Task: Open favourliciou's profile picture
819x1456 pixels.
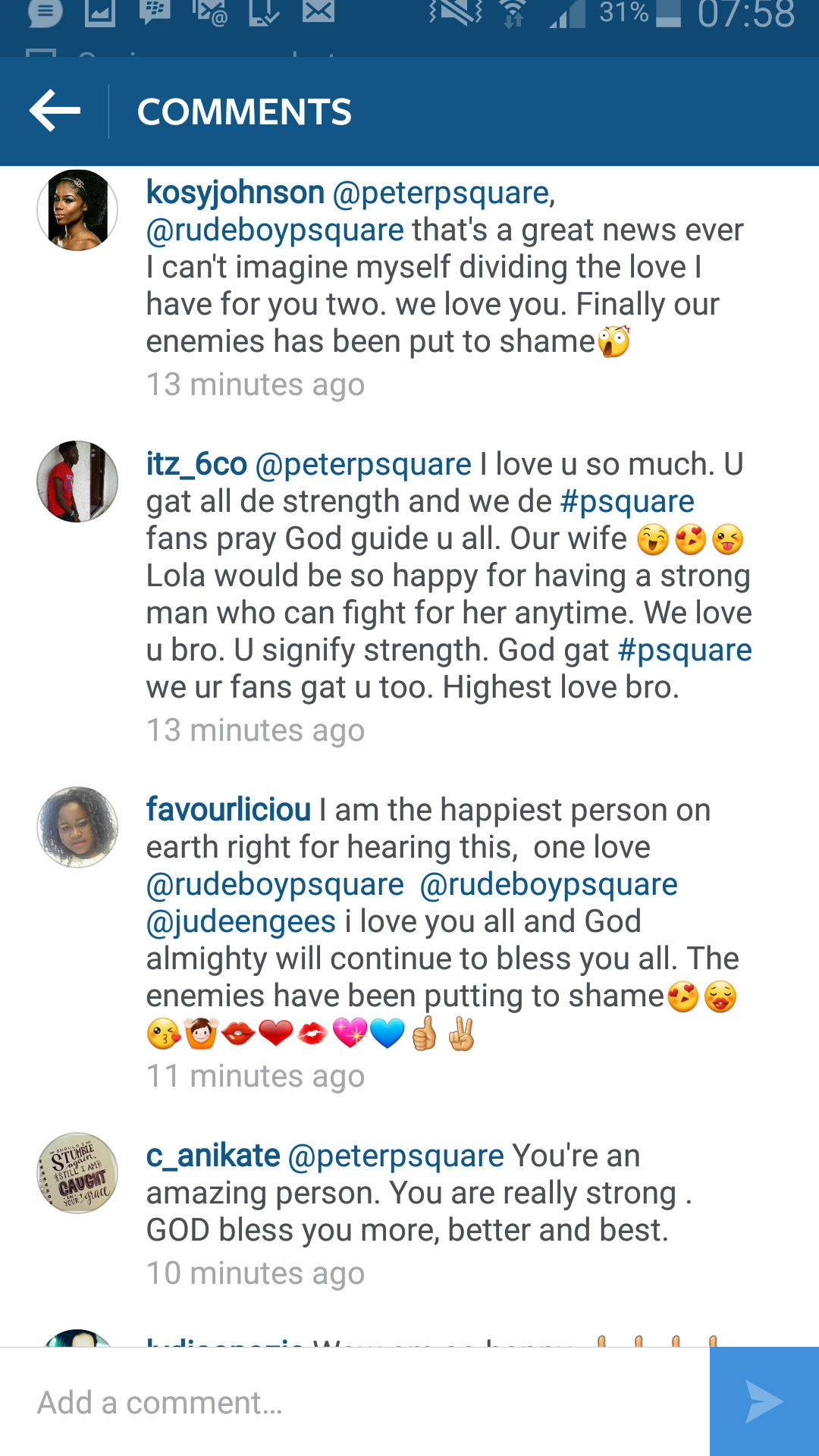Action: (x=77, y=827)
